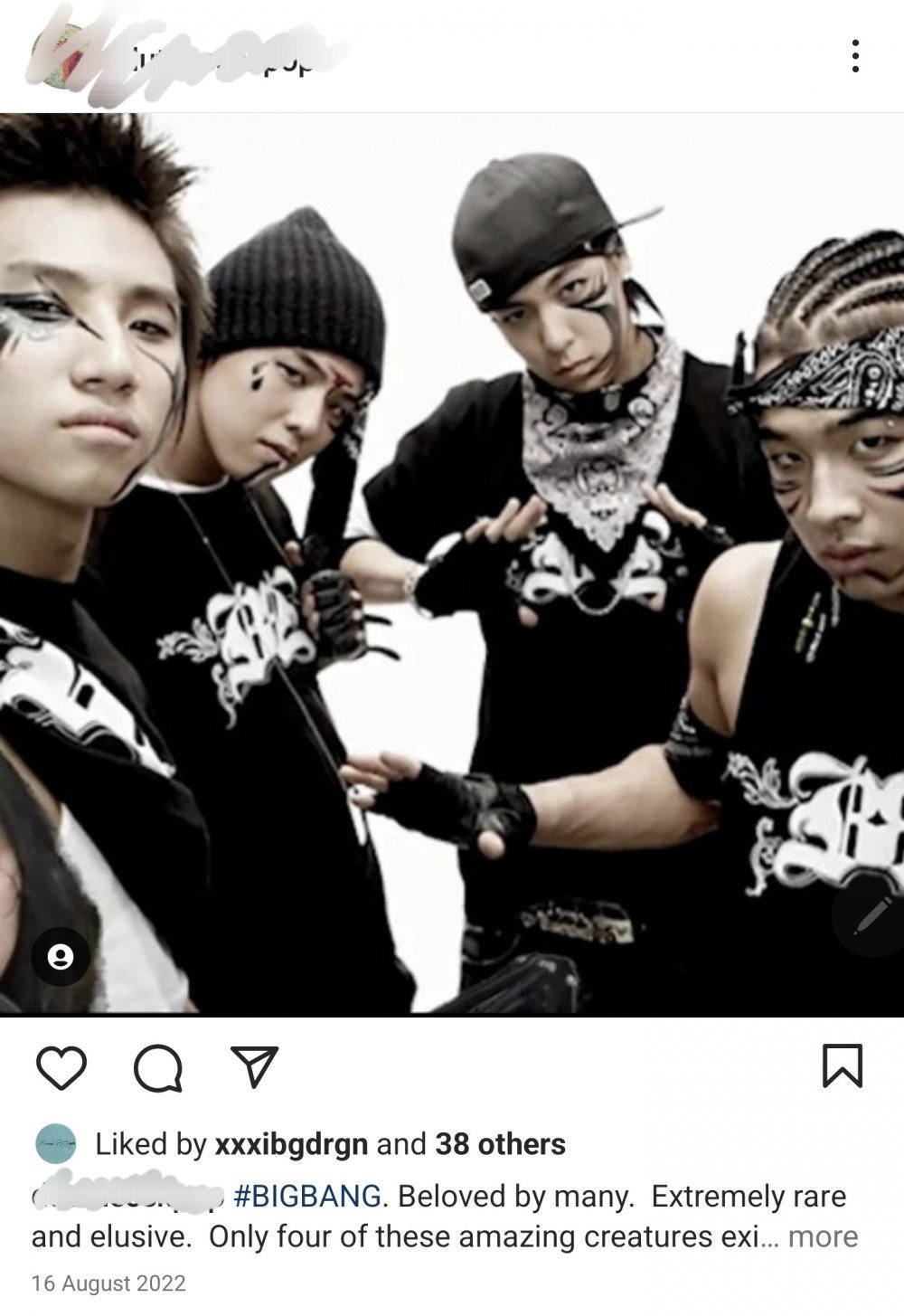The width and height of the screenshot is (904, 1316).
Task: Tap the pencil edit button on photo
Action: (x=871, y=916)
